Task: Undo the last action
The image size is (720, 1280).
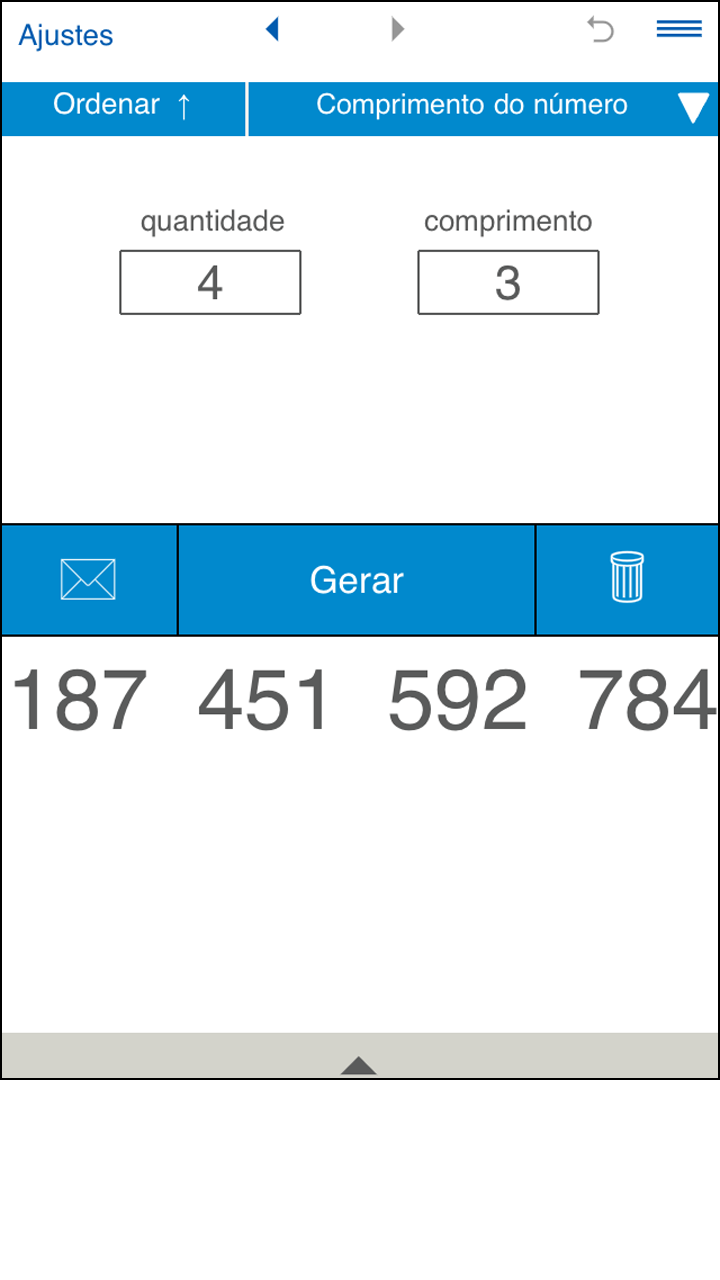Action: tap(600, 30)
